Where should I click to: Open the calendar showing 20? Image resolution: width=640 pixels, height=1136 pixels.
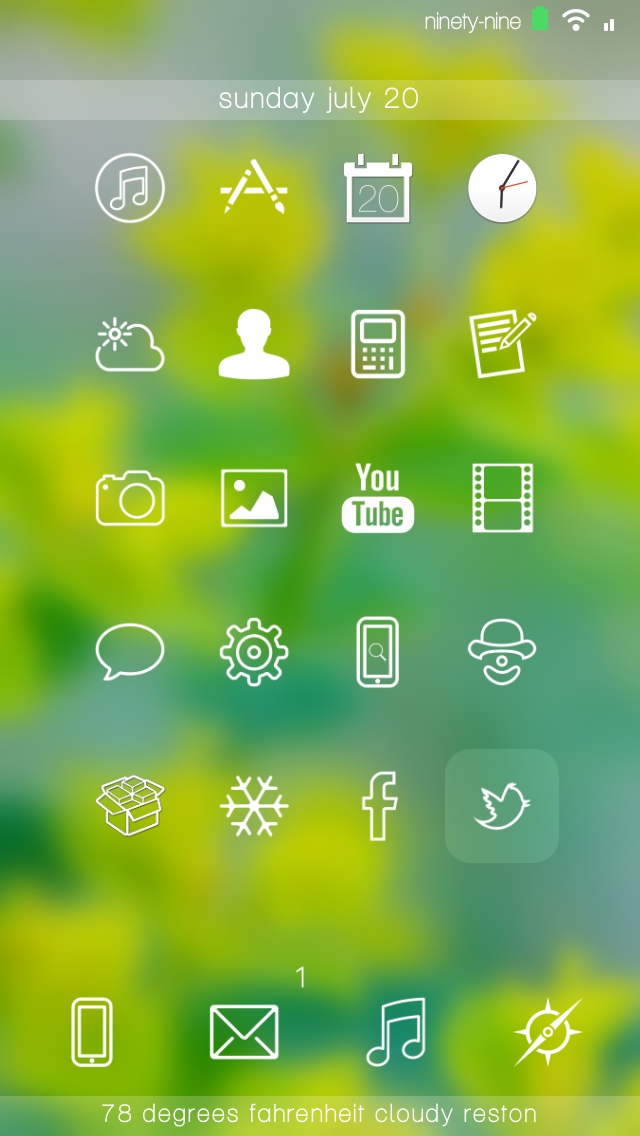click(378, 188)
